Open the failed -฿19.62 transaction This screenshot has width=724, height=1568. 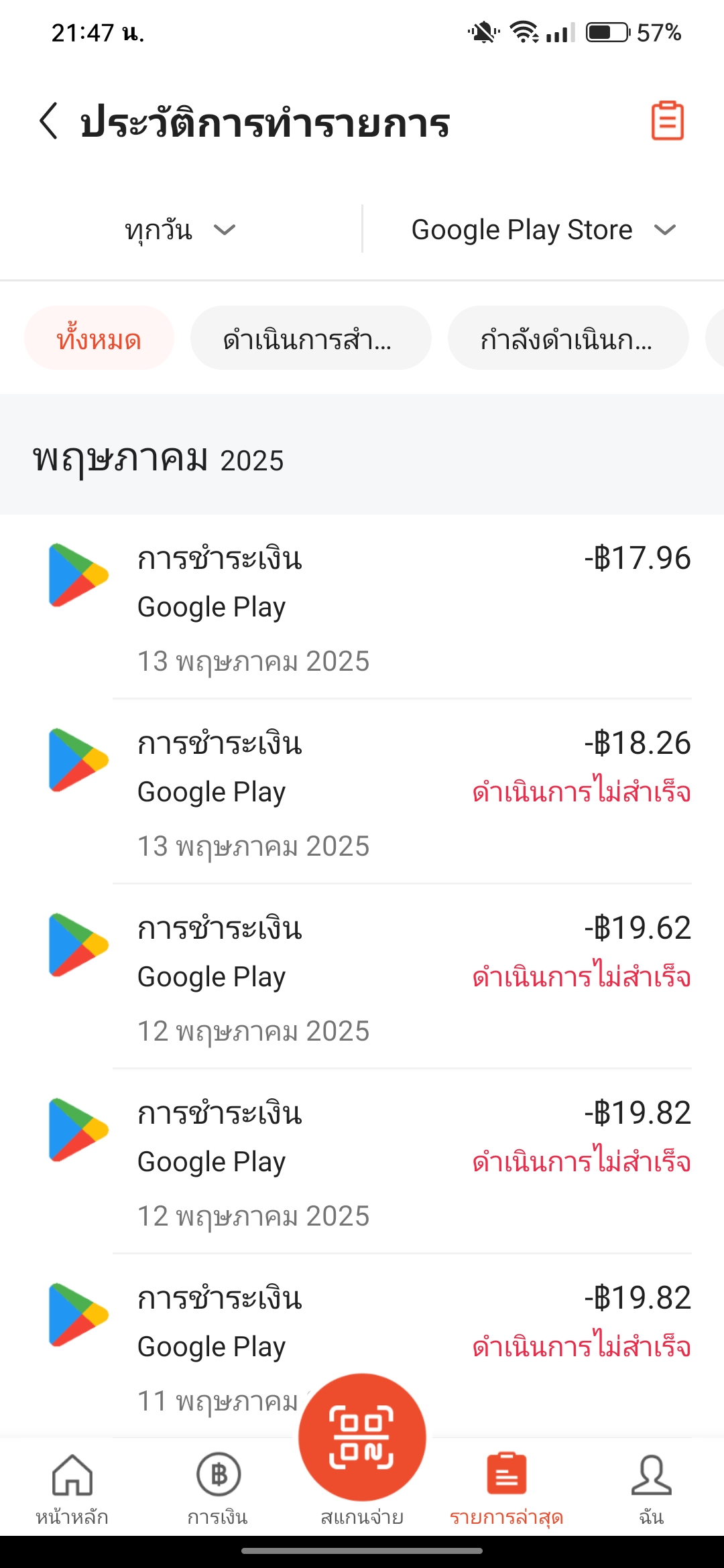[362, 977]
